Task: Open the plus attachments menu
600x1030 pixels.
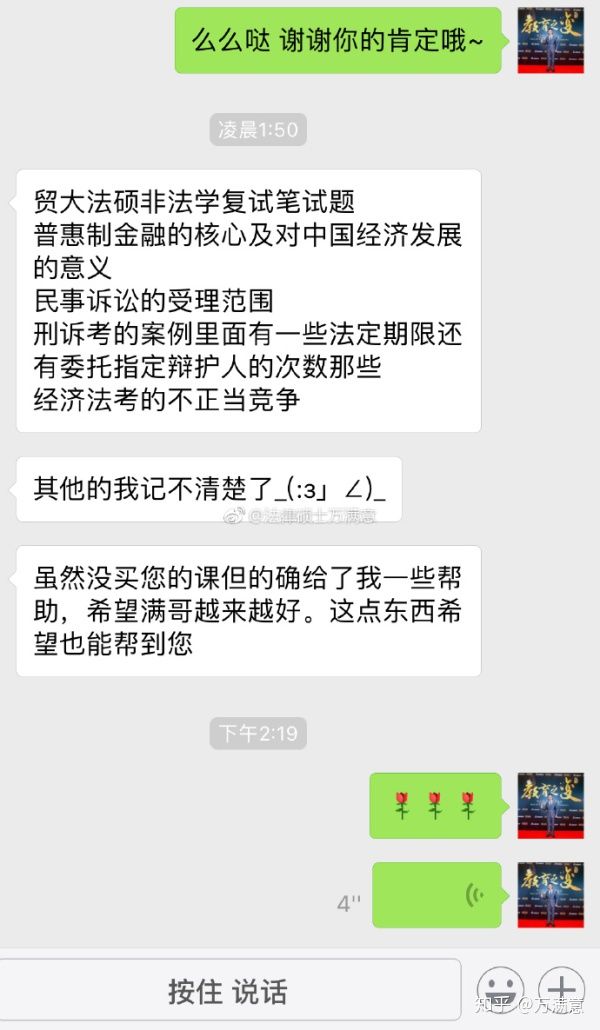Action: [x=561, y=988]
